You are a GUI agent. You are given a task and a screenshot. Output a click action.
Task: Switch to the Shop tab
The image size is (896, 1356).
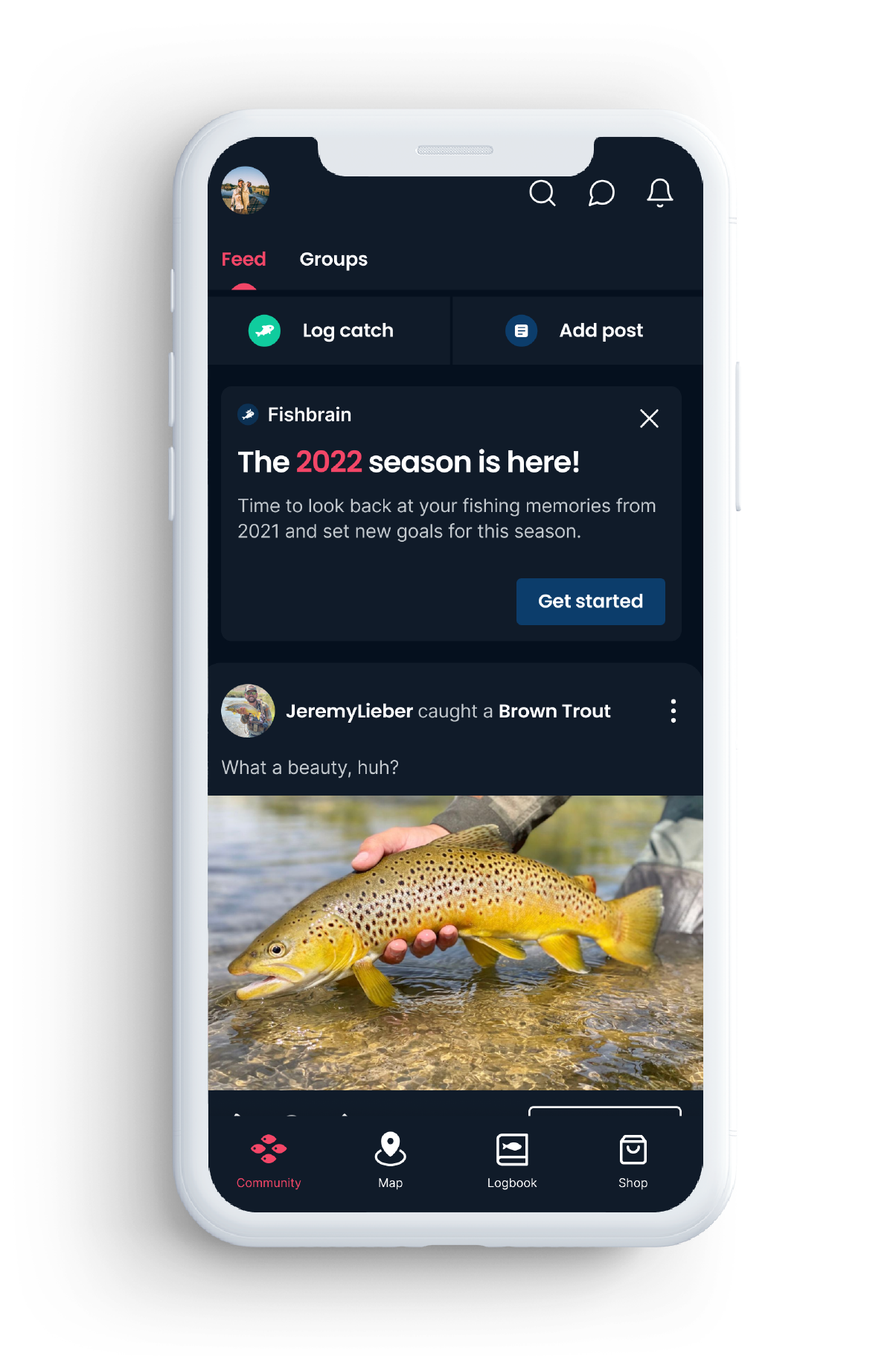pyautogui.click(x=633, y=1160)
